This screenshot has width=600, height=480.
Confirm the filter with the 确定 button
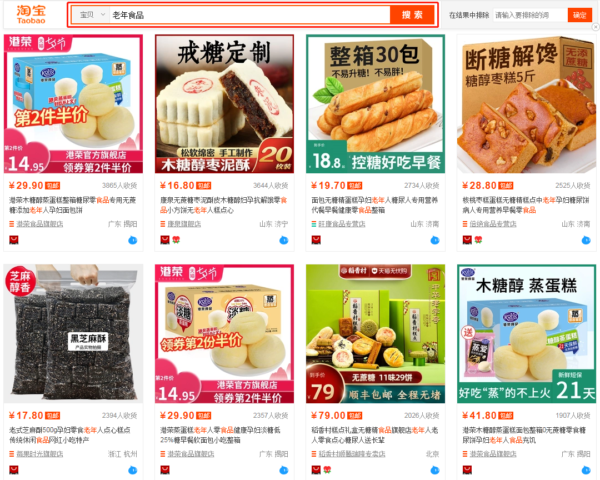[579, 15]
